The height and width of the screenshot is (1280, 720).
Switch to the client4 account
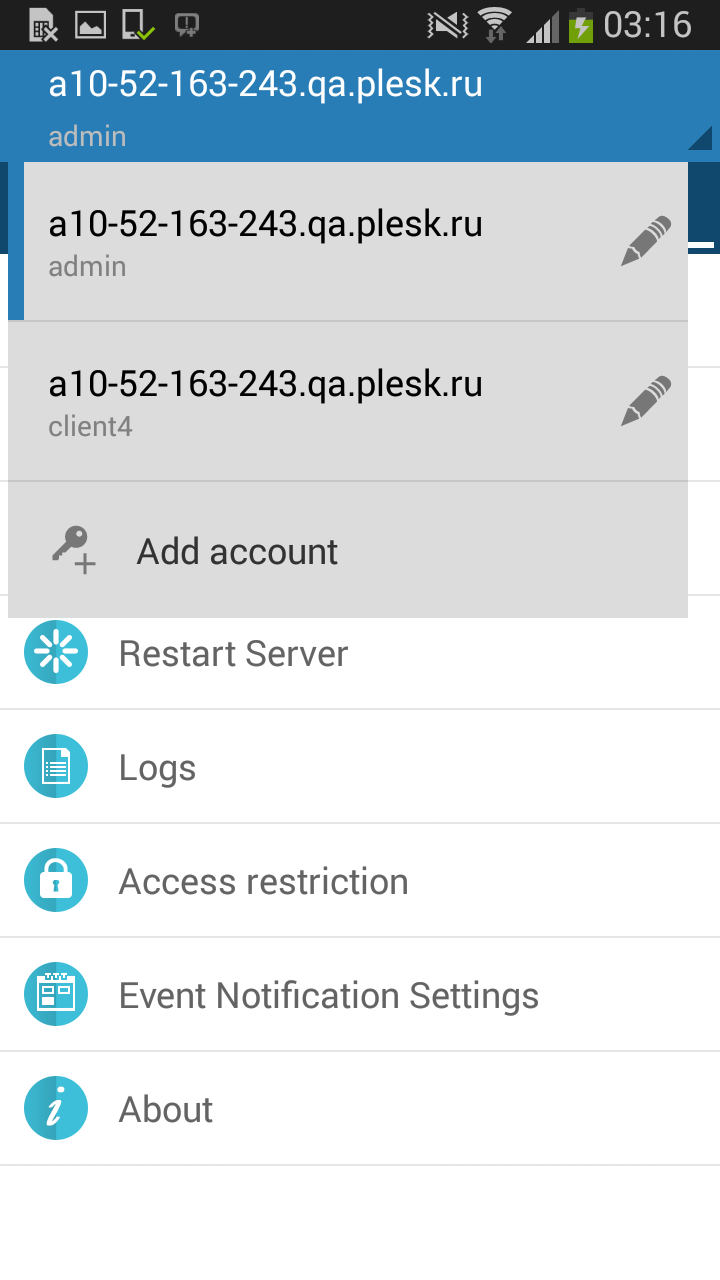[310, 401]
